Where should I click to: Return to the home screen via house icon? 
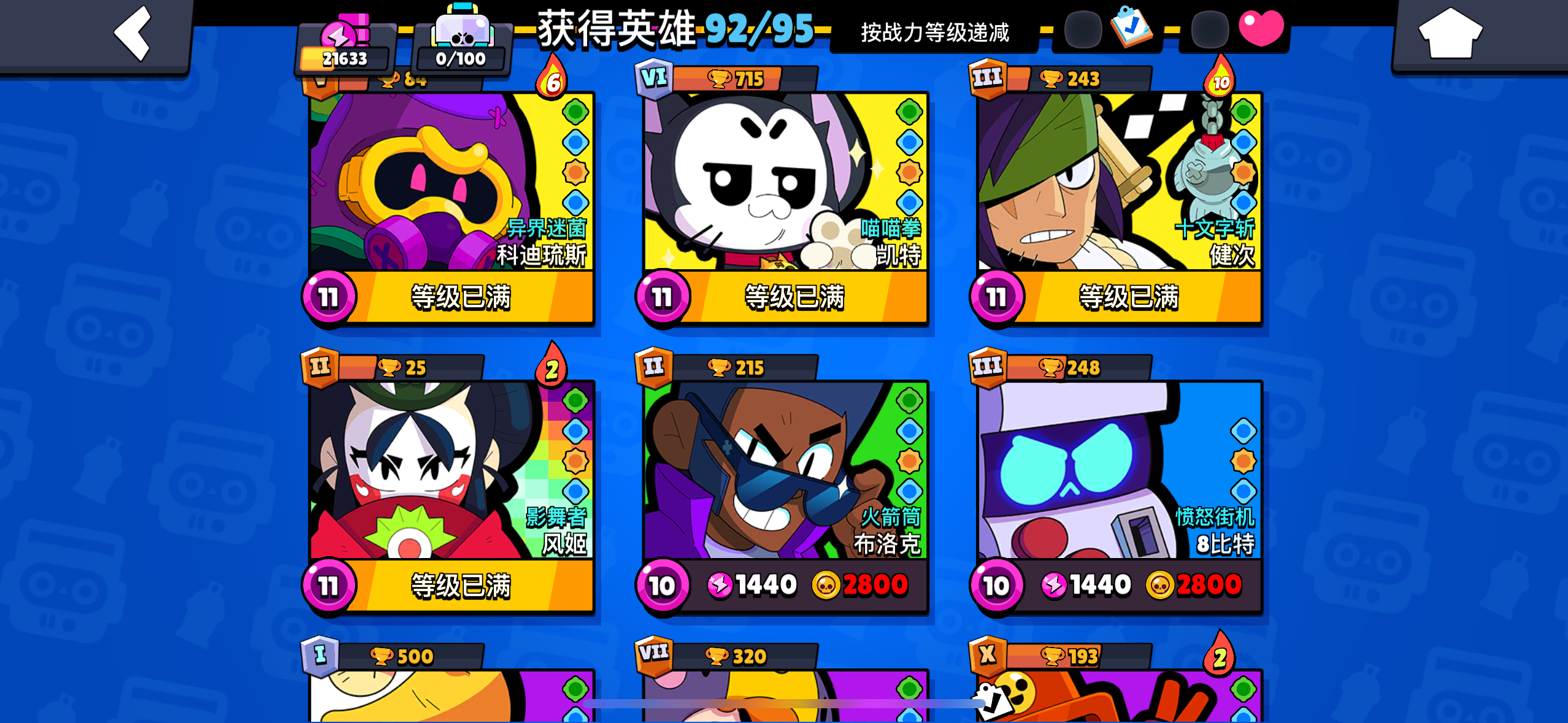point(1450,33)
